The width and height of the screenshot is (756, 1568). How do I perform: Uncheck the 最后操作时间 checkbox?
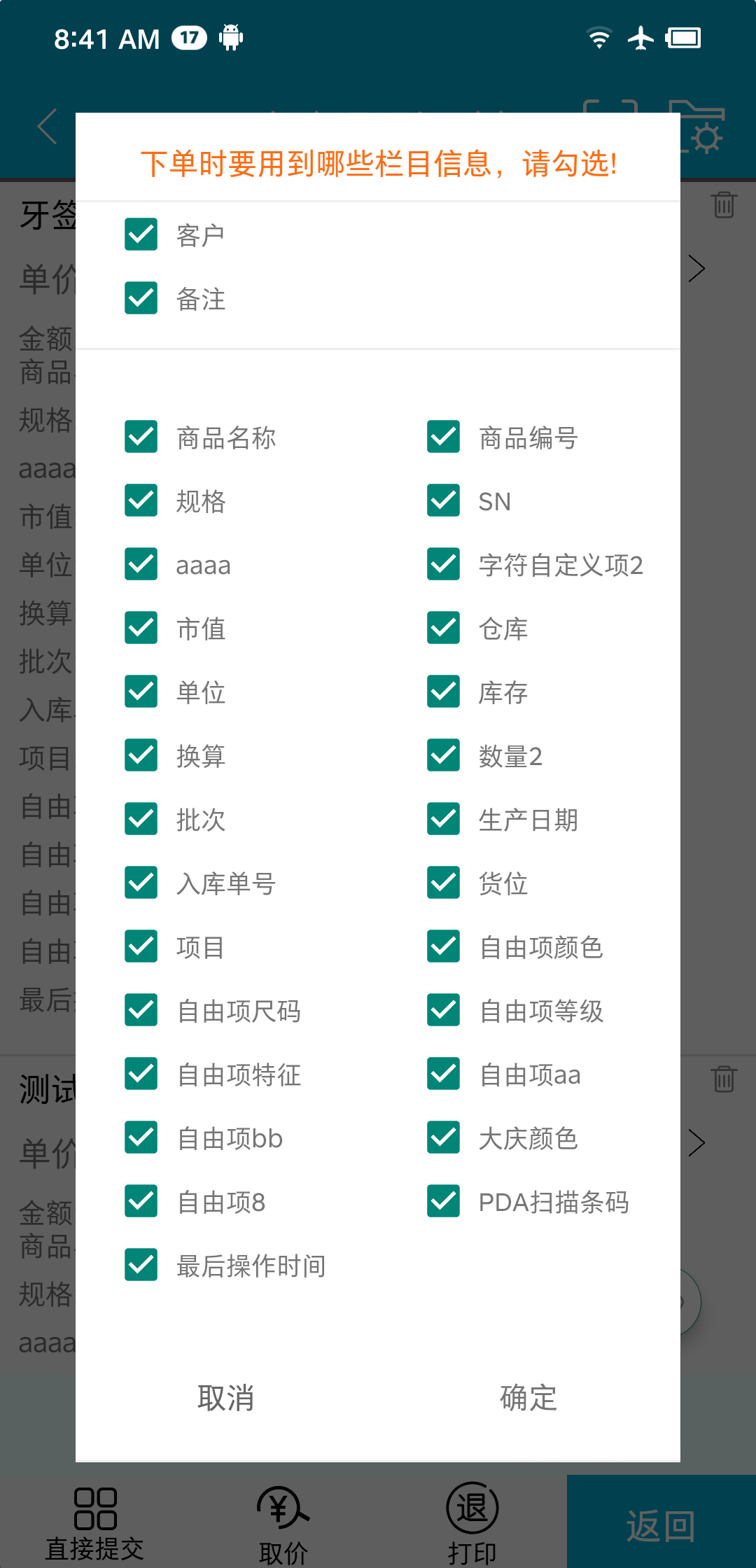point(141,1266)
